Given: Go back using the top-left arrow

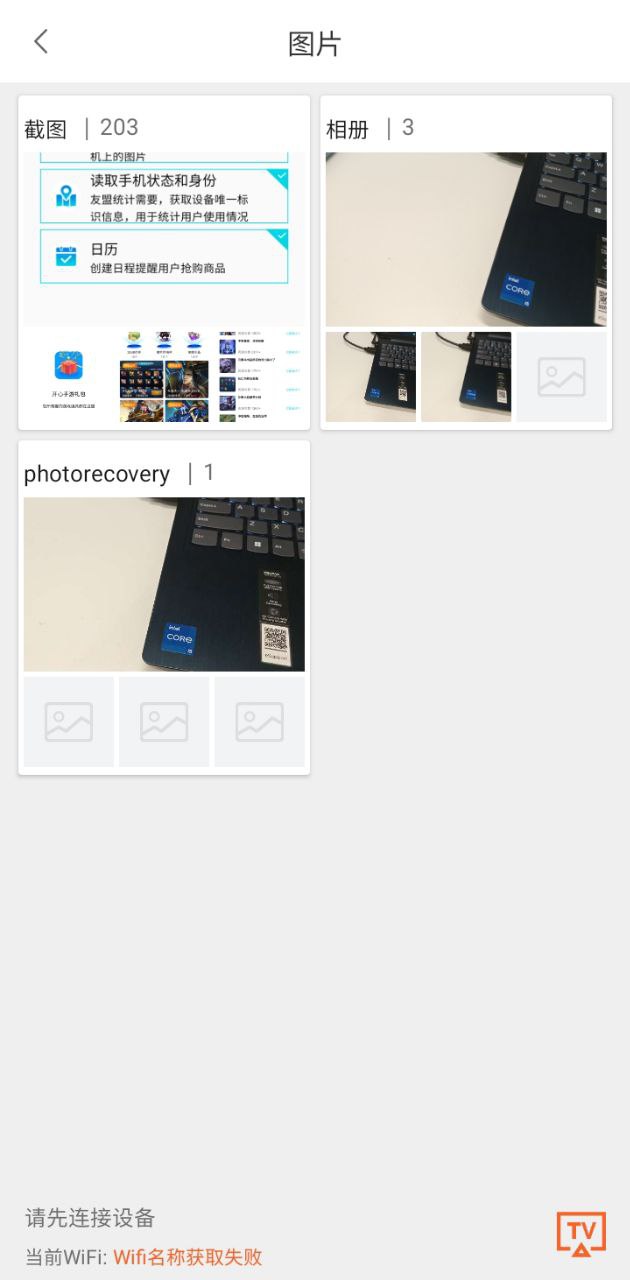Looking at the screenshot, I should coord(40,42).
